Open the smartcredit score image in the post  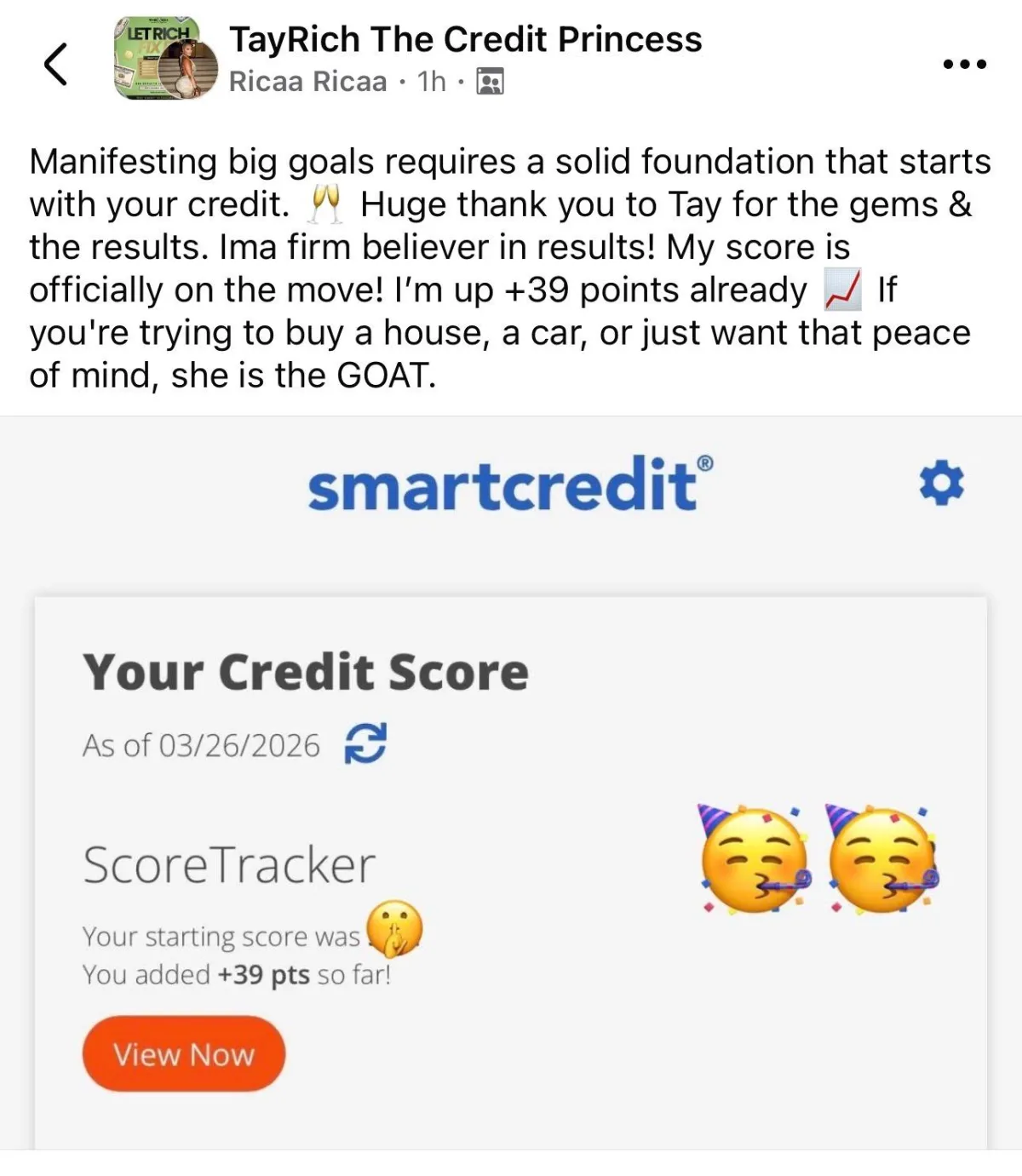[511, 783]
